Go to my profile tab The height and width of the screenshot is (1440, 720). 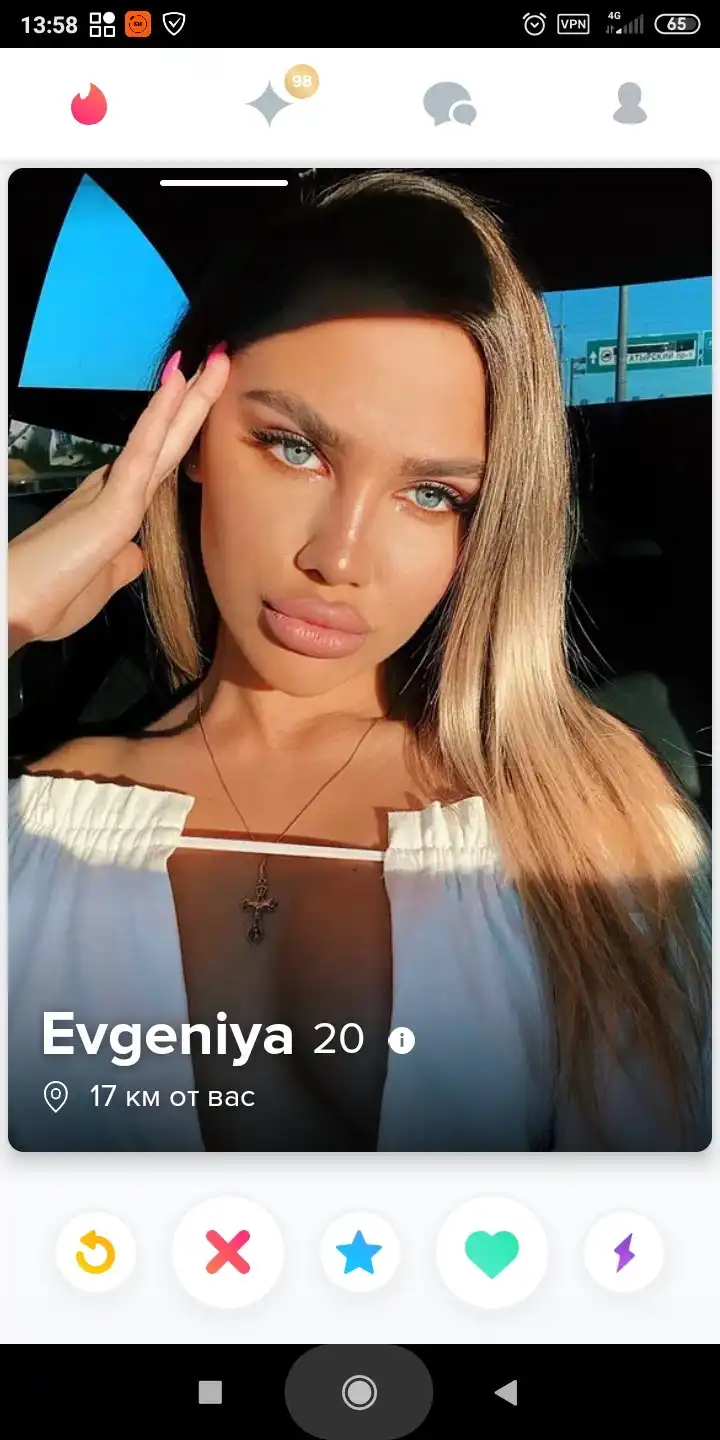(x=630, y=104)
